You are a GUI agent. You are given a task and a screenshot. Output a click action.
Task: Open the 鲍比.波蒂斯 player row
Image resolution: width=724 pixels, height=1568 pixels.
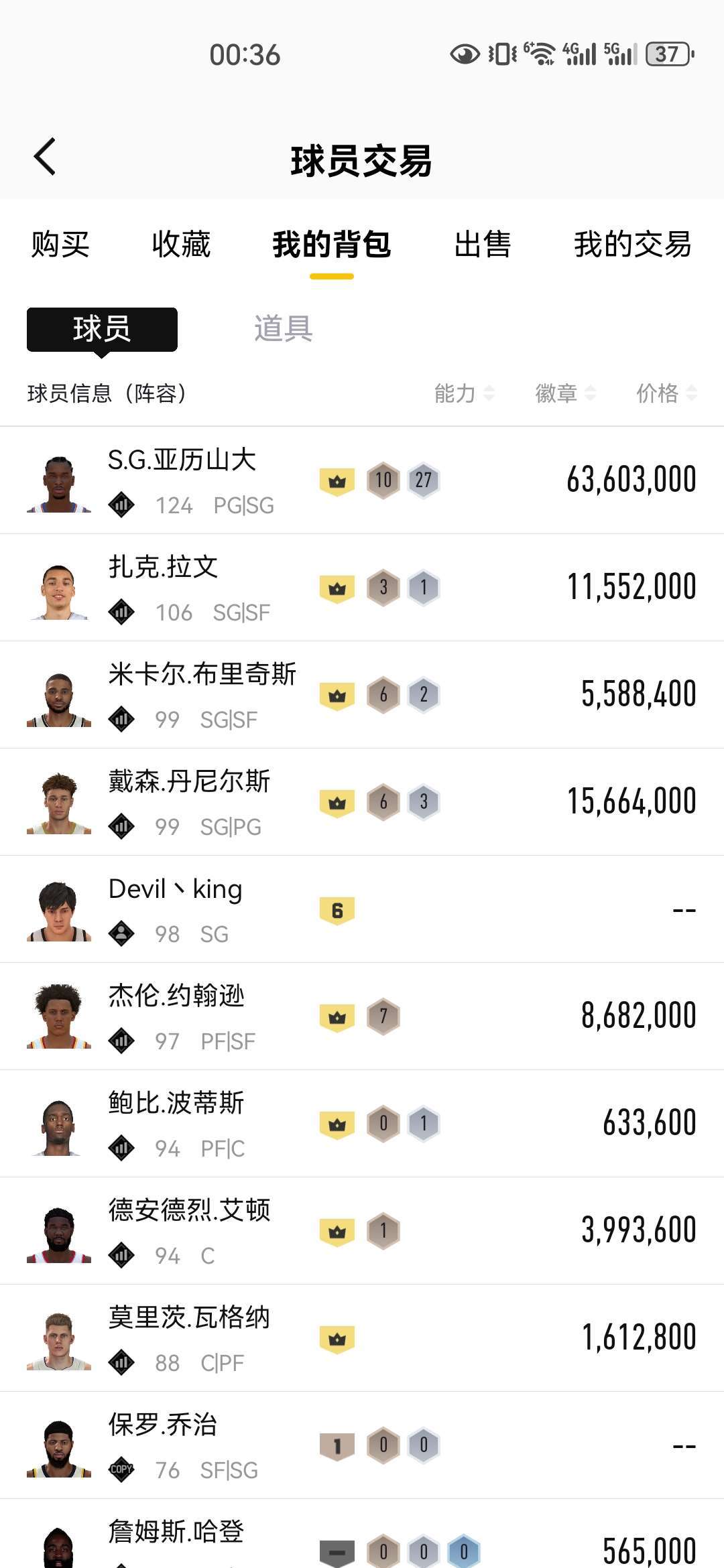362,1124
